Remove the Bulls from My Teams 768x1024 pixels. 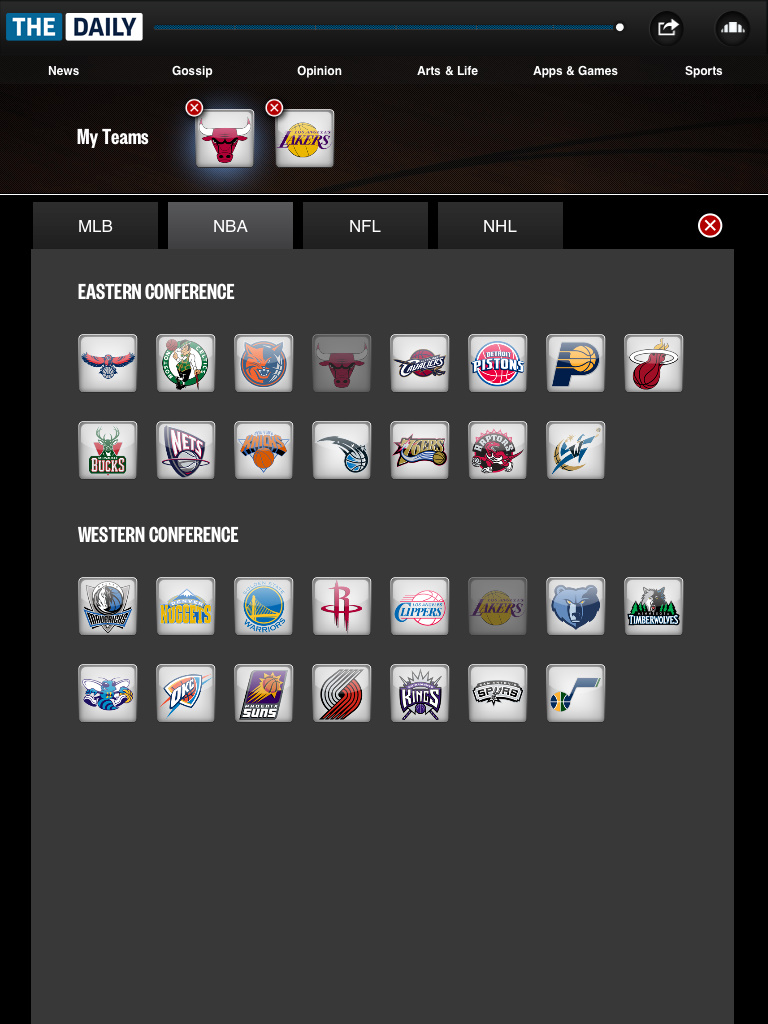(194, 108)
